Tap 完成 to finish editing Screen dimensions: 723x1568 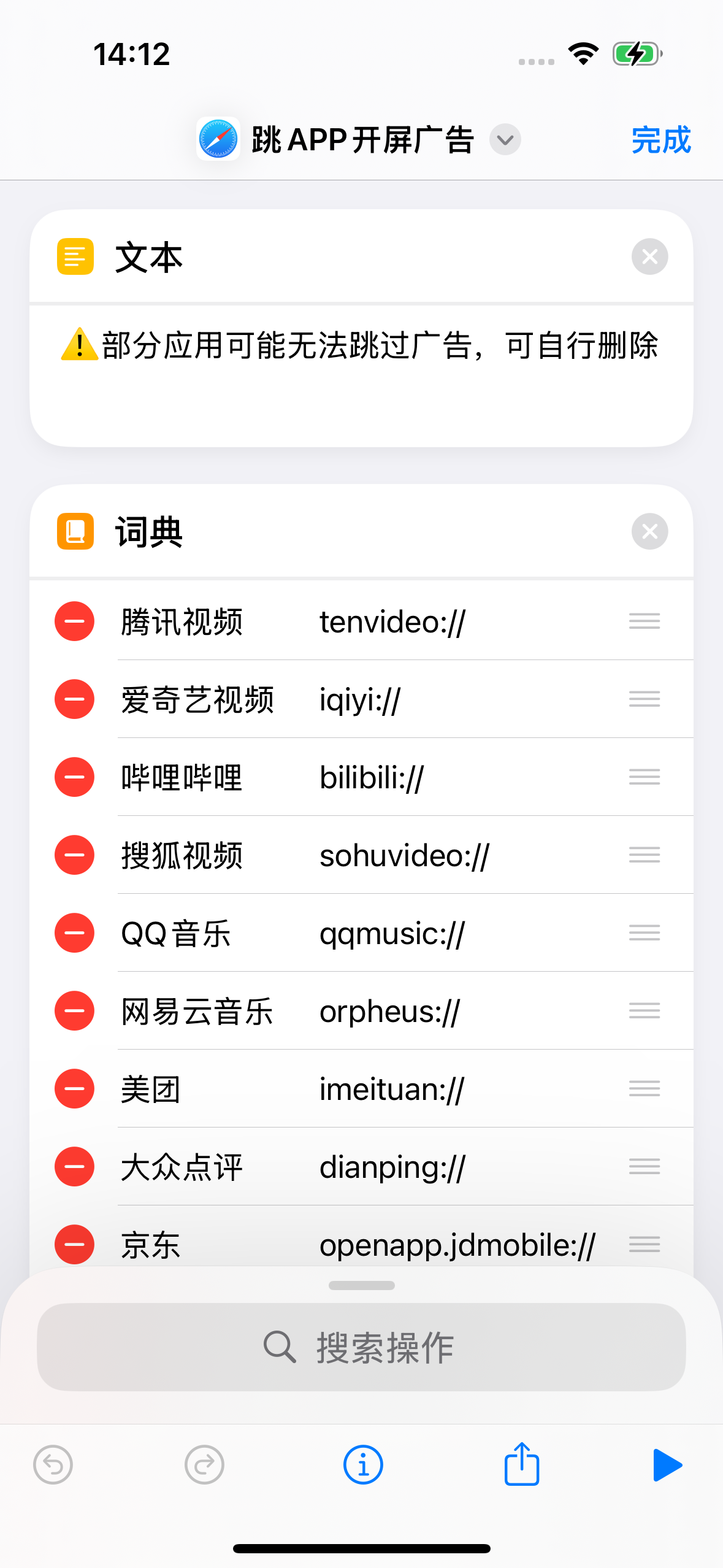coord(660,140)
